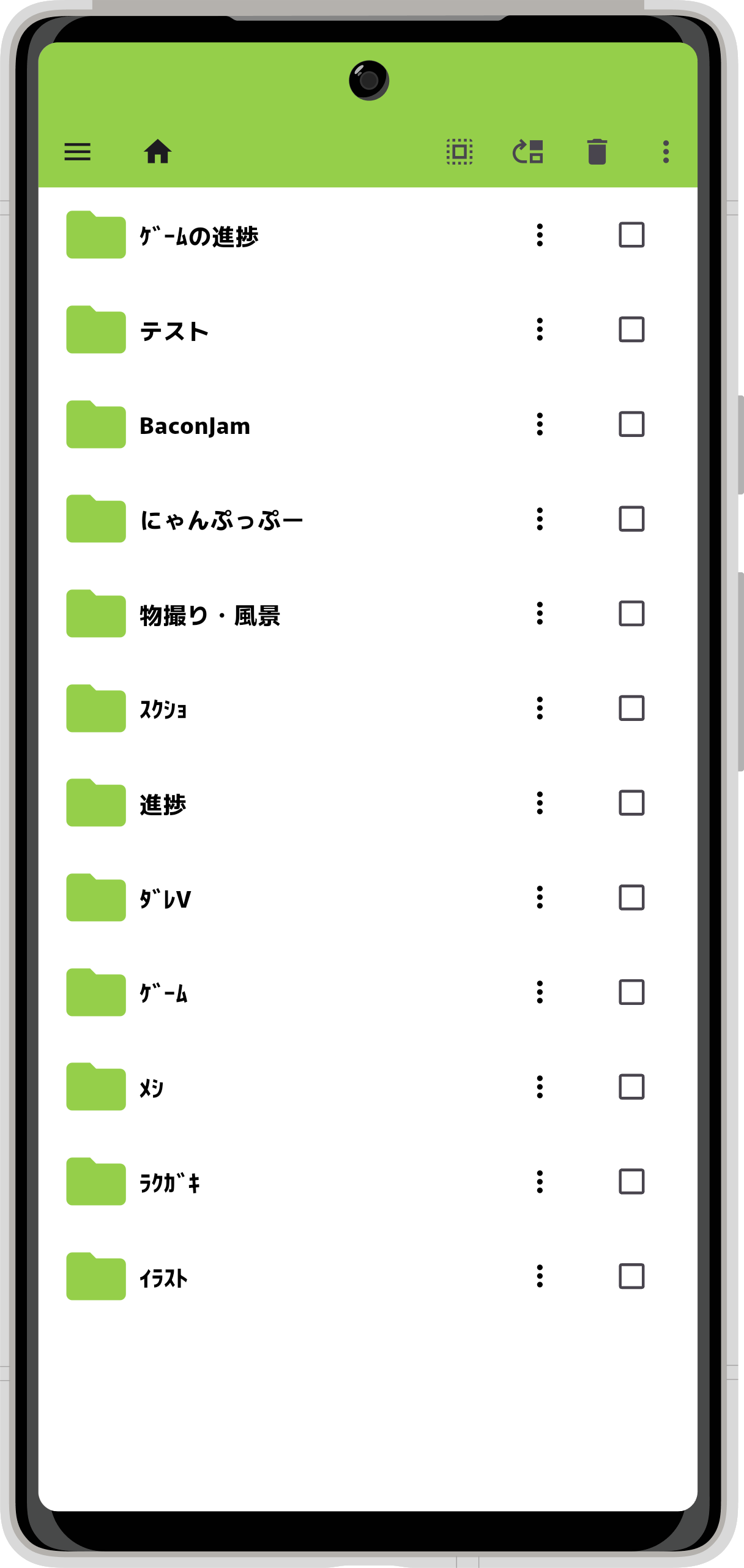Check the box for BaconJam
Viewport: 744px width, 1568px height.
click(631, 424)
